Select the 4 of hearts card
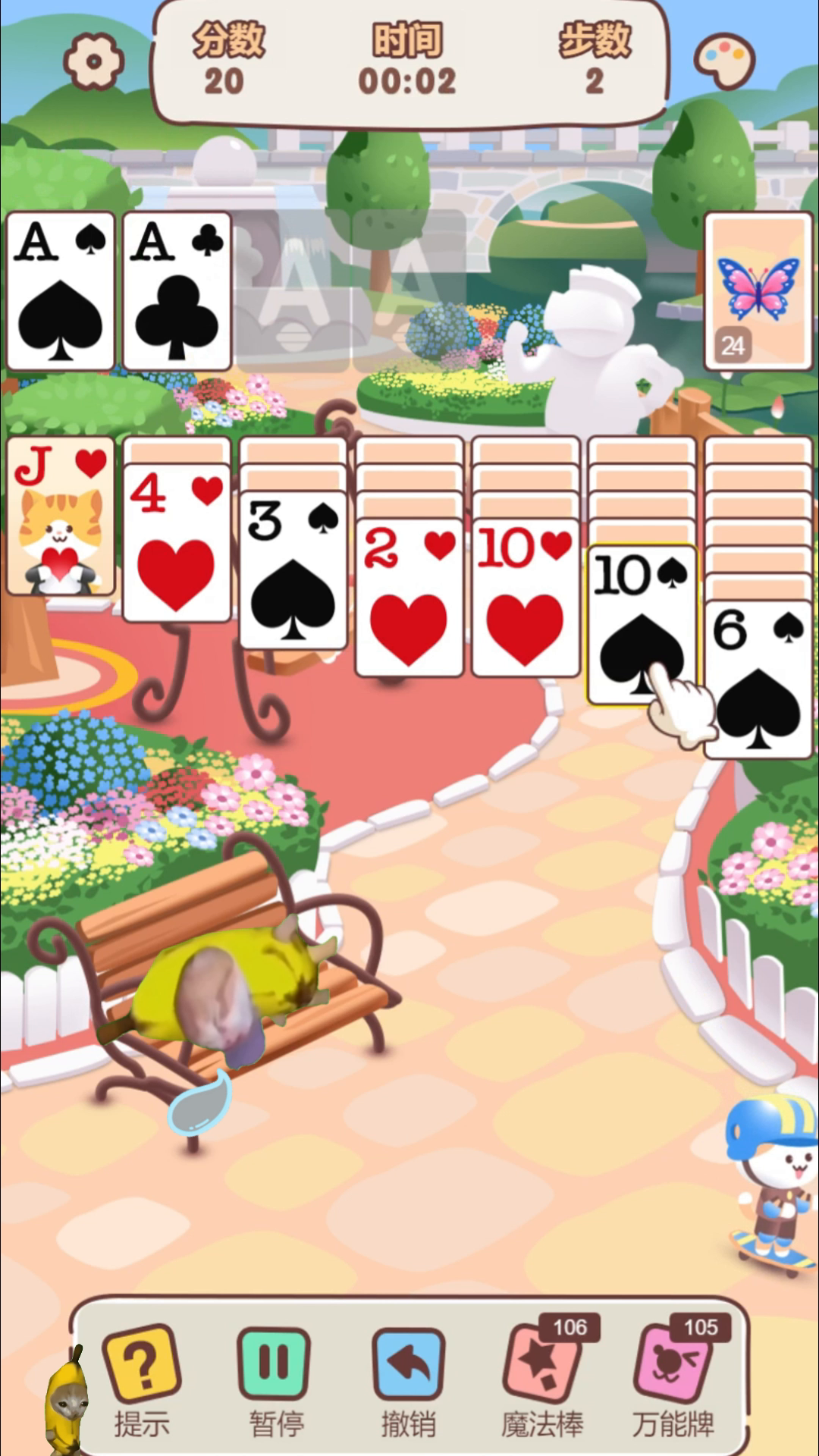Image resolution: width=819 pixels, height=1456 pixels. tap(177, 543)
